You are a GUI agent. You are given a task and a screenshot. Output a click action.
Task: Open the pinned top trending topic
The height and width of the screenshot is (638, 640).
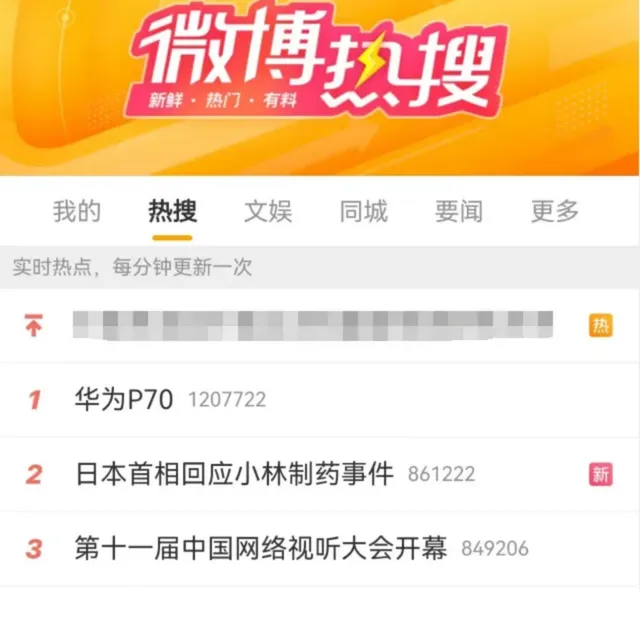313,325
